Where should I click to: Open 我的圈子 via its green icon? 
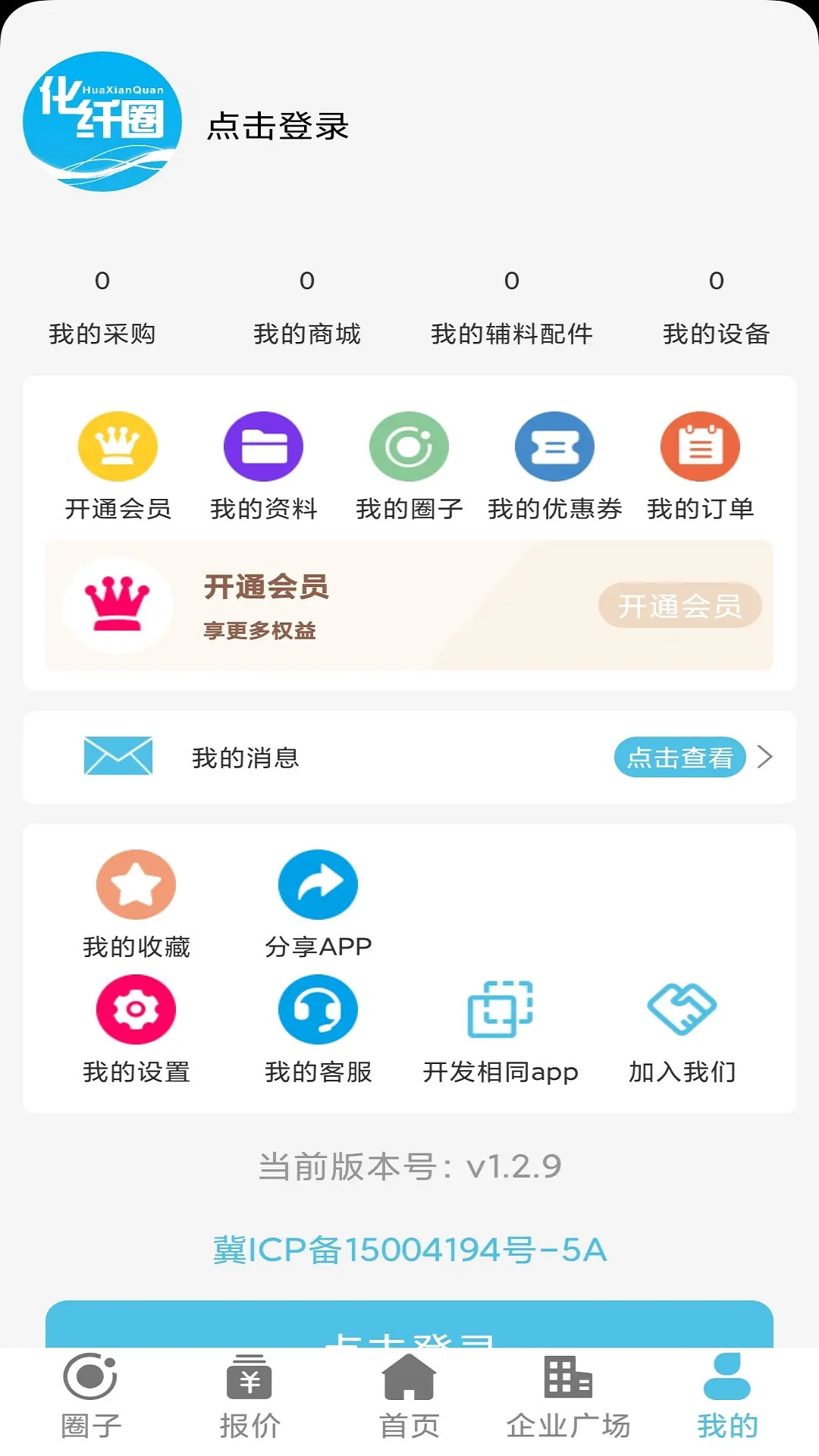pyautogui.click(x=409, y=447)
